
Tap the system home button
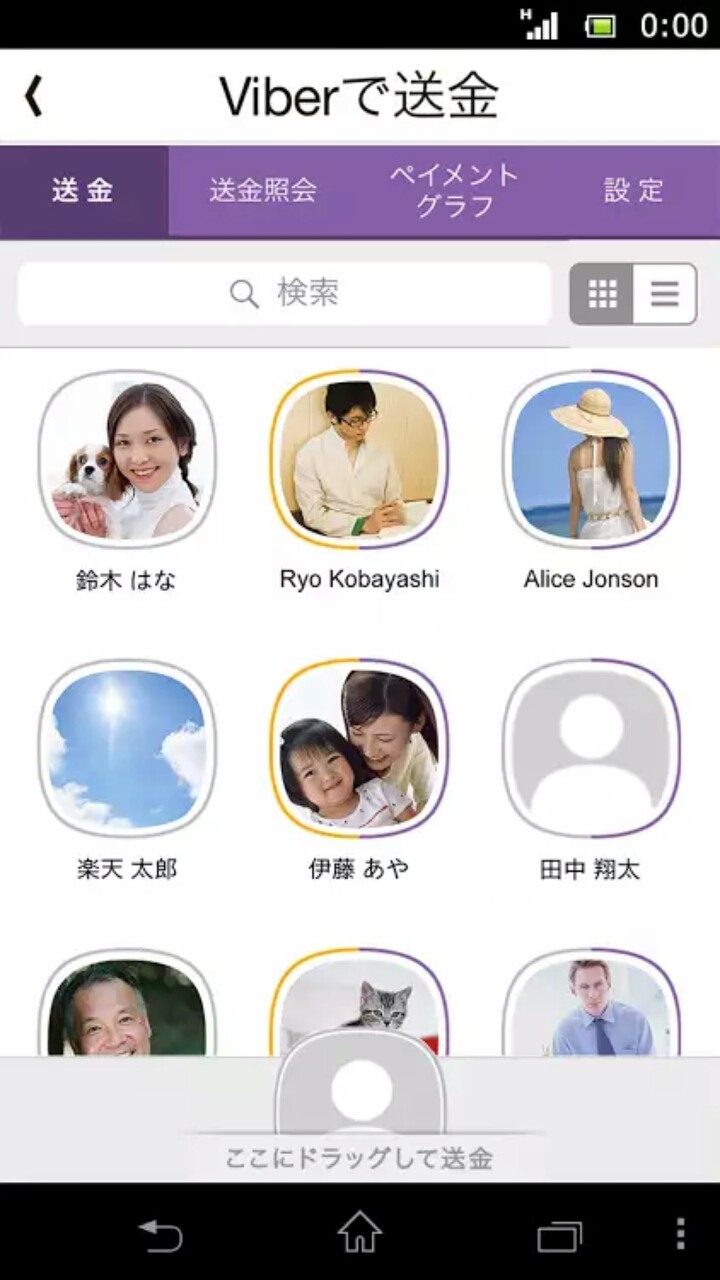pyautogui.click(x=360, y=1233)
